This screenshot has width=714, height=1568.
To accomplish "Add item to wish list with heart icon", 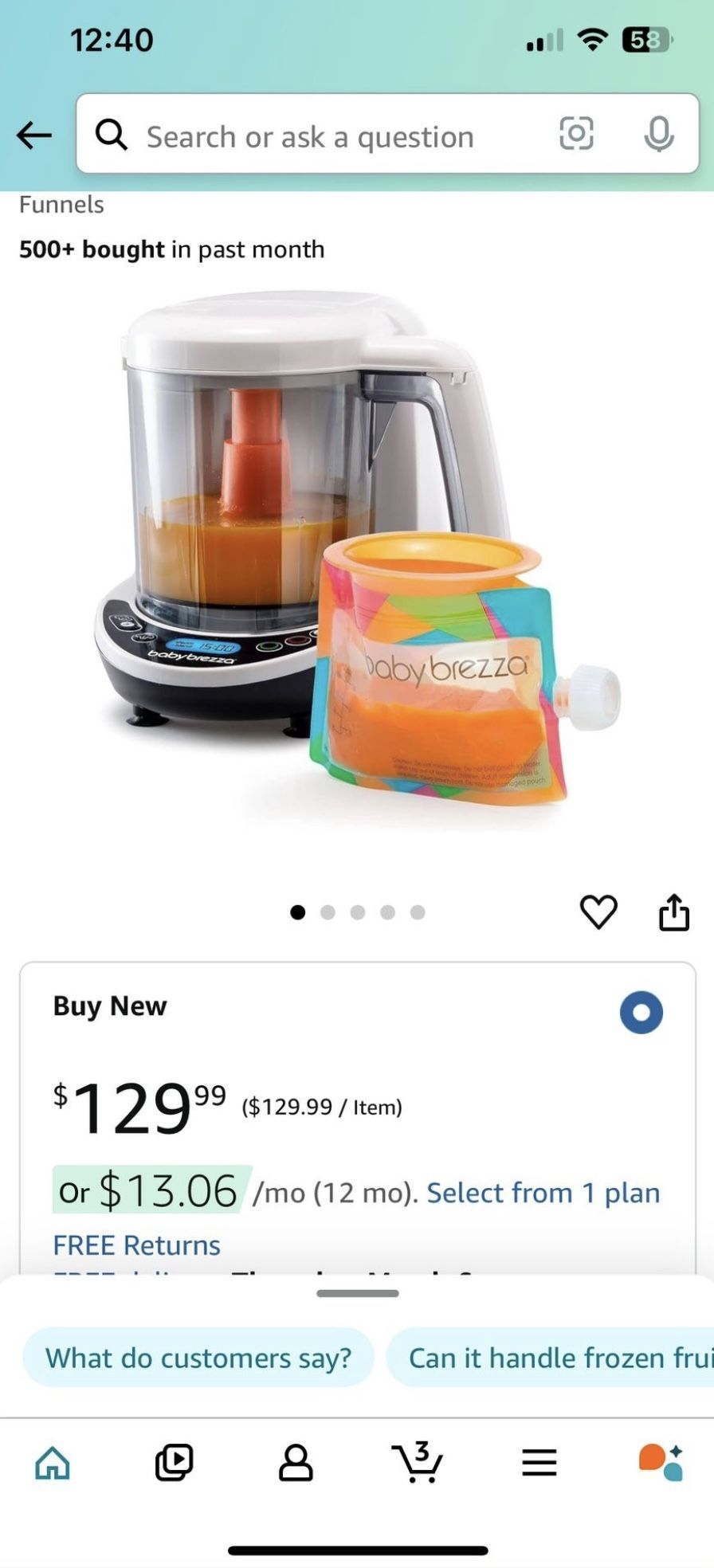I will (x=598, y=911).
